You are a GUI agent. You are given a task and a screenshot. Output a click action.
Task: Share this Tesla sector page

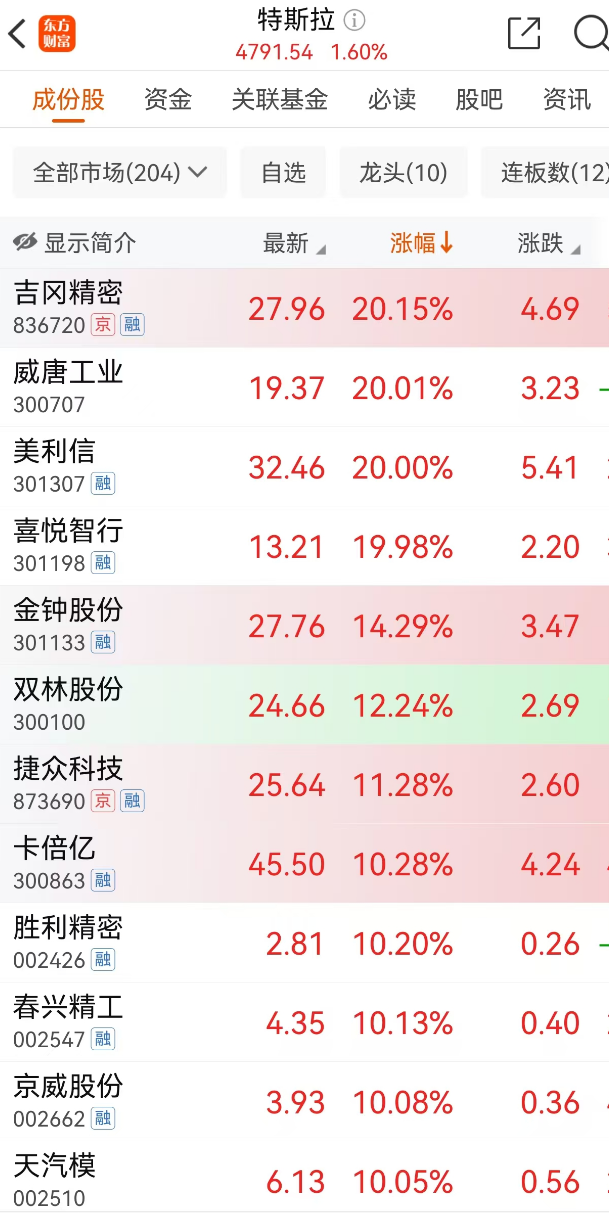(524, 34)
